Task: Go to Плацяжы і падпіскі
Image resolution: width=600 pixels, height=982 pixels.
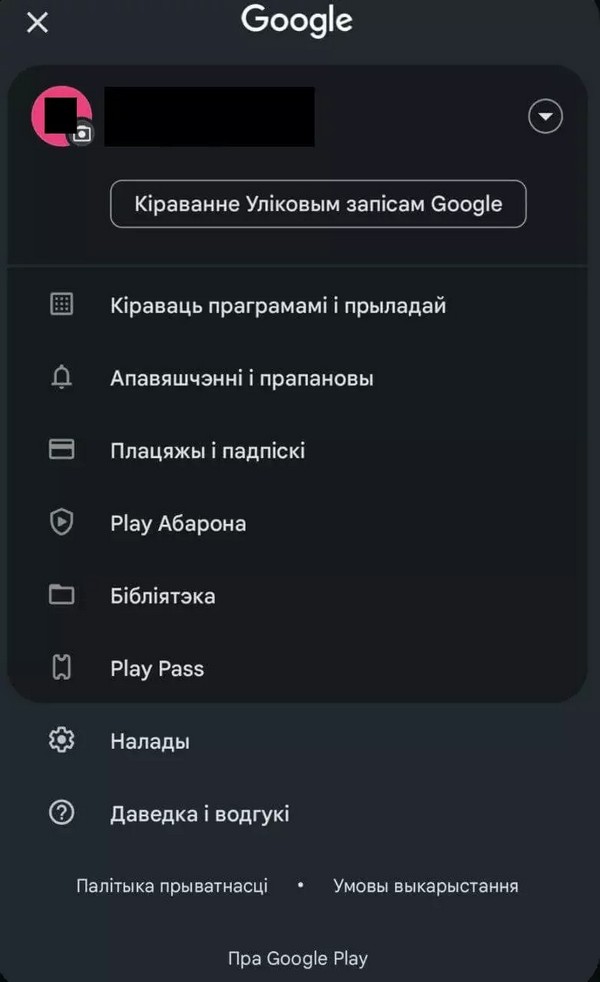Action: [x=207, y=451]
